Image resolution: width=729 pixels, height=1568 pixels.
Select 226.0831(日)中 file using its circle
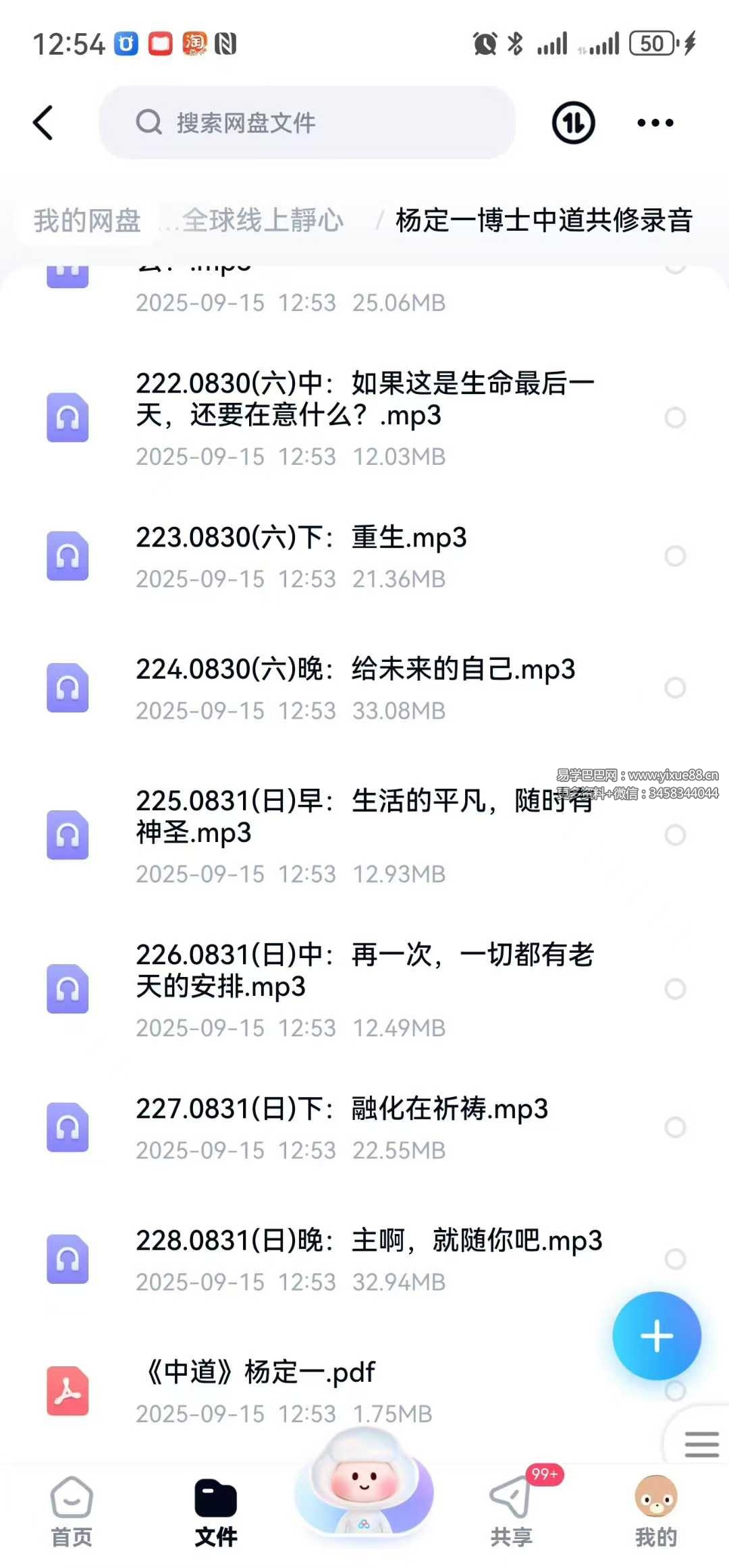pos(675,989)
